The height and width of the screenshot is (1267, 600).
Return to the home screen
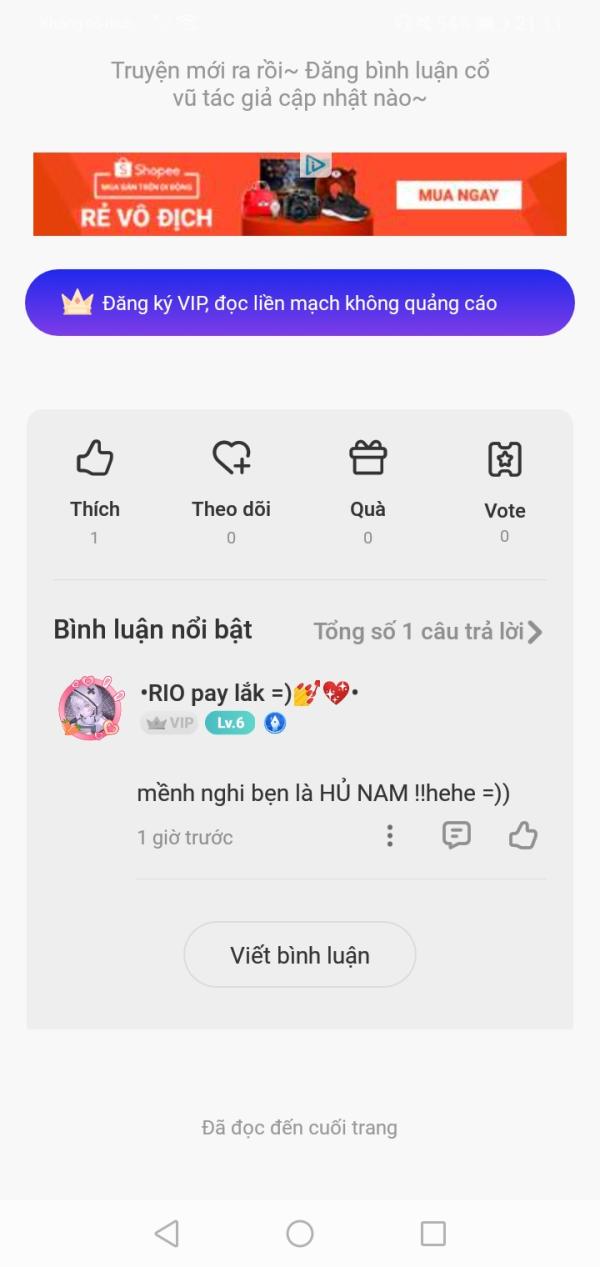[x=300, y=1233]
